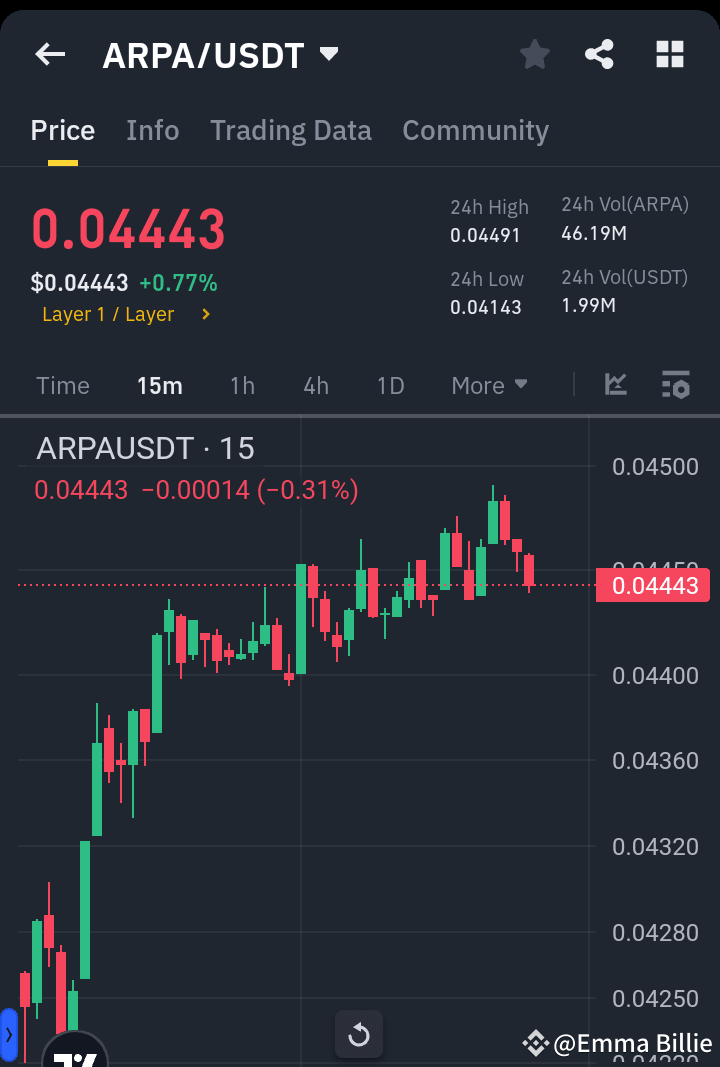Switch to the Trading Data tab
Image resolution: width=720 pixels, height=1067 pixels.
coord(290,130)
